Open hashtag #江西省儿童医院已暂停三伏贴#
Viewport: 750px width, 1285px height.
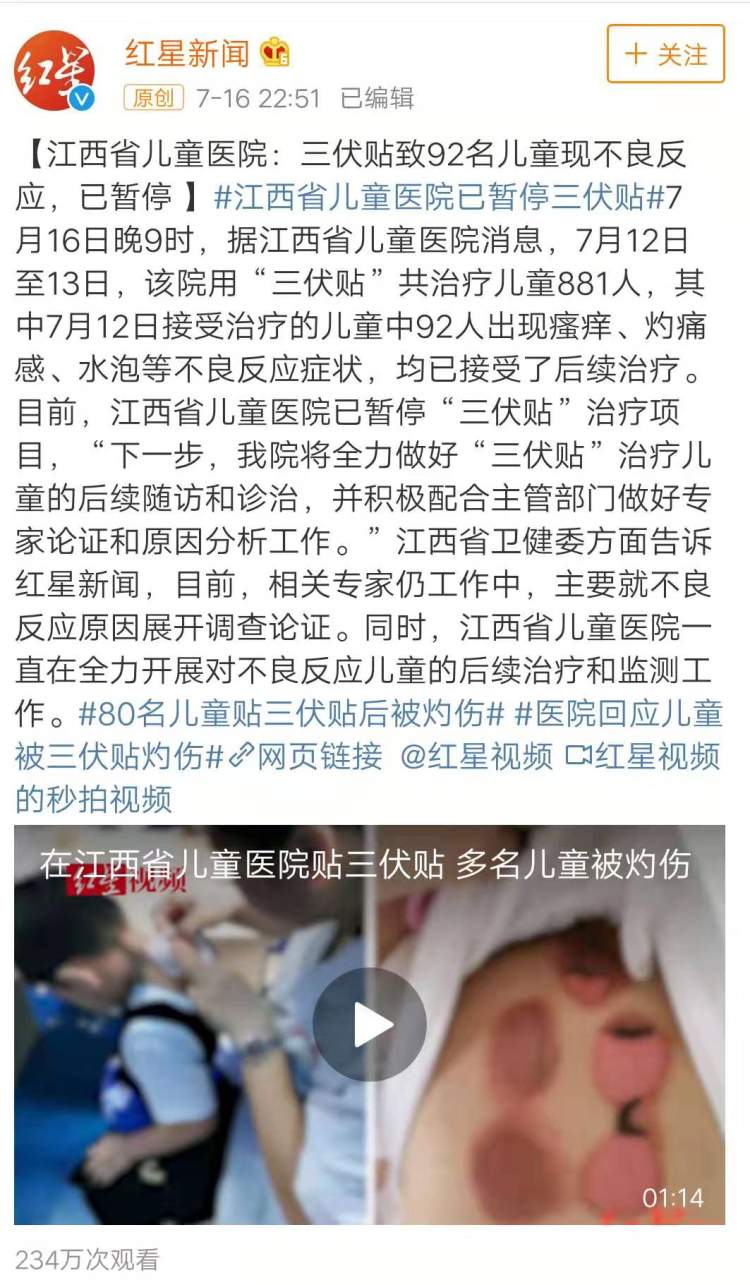point(438,197)
